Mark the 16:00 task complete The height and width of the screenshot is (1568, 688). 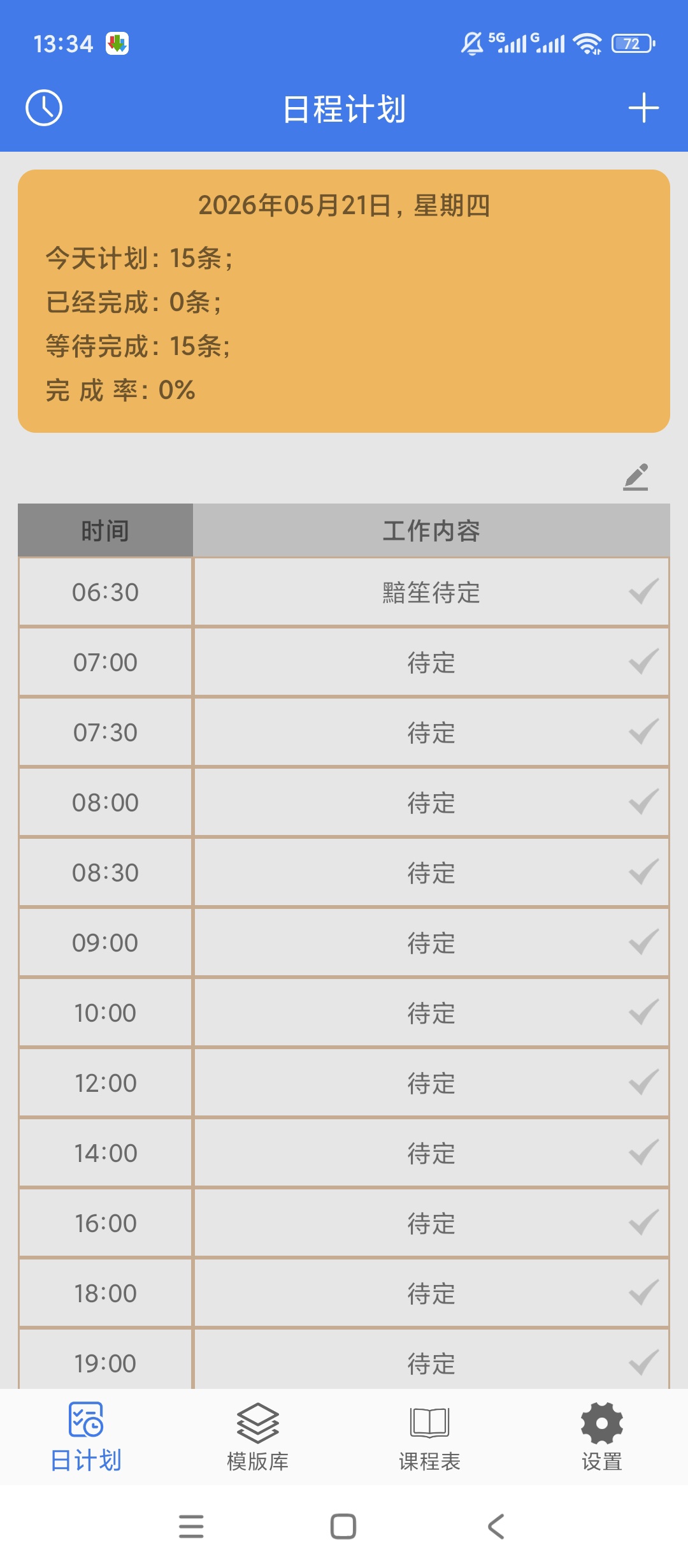point(643,1223)
